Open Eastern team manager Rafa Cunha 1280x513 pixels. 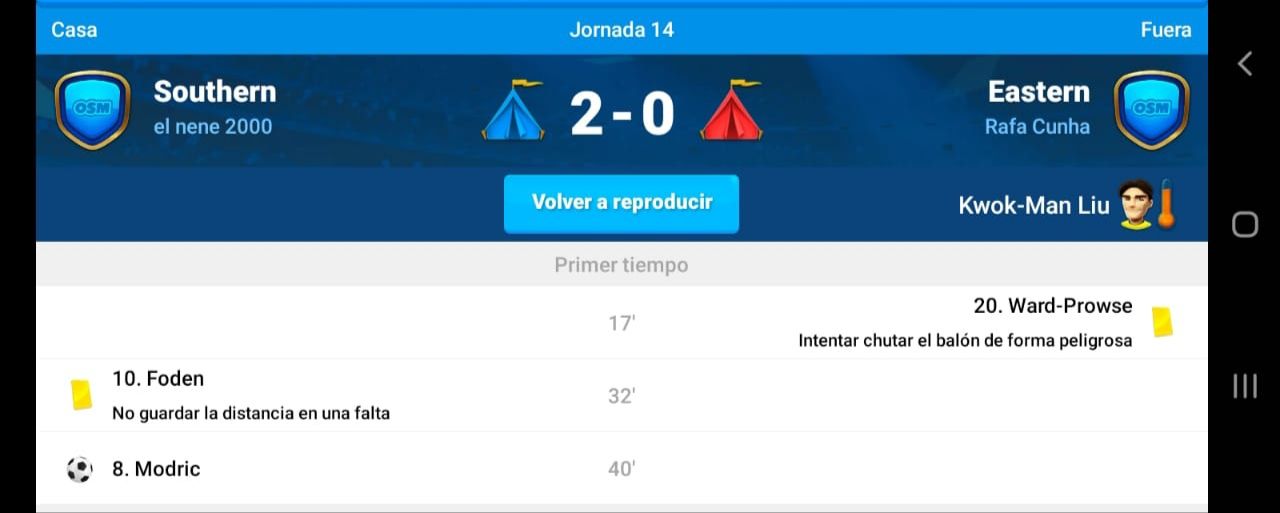1037,127
